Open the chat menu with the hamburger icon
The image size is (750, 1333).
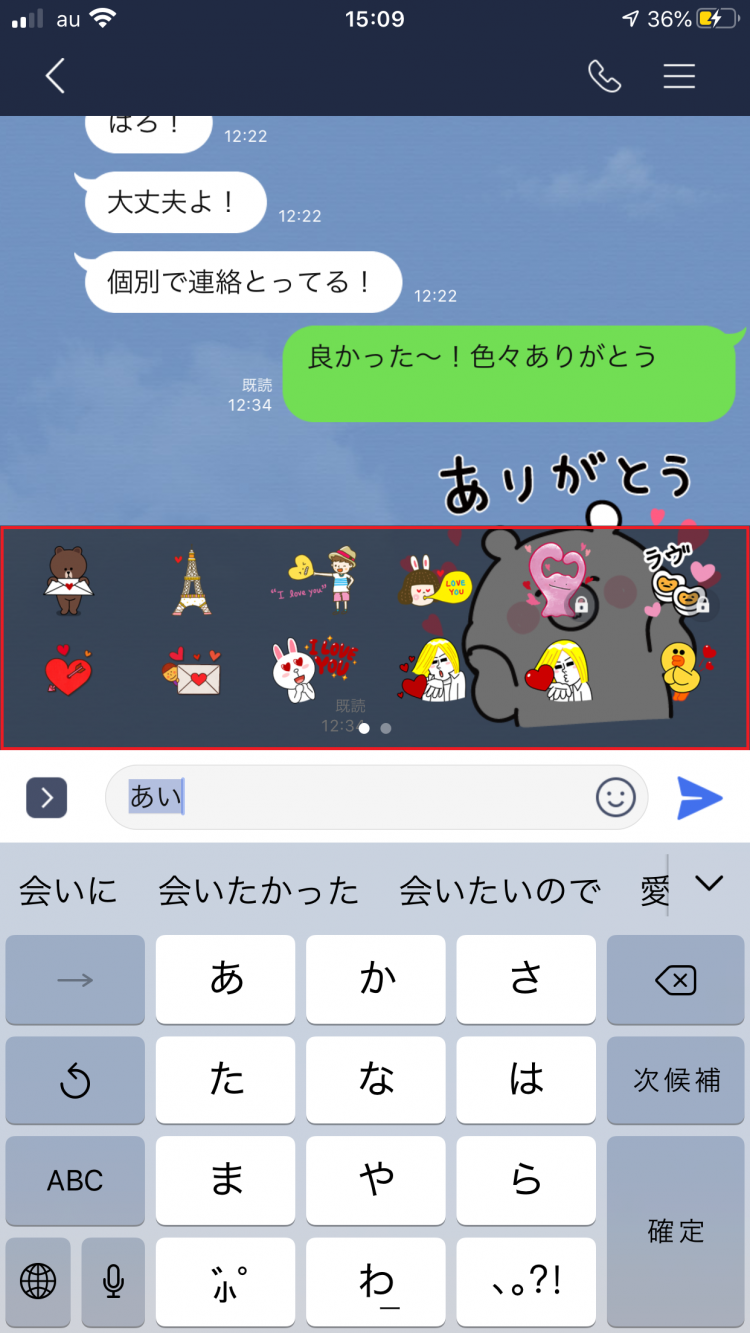point(679,76)
